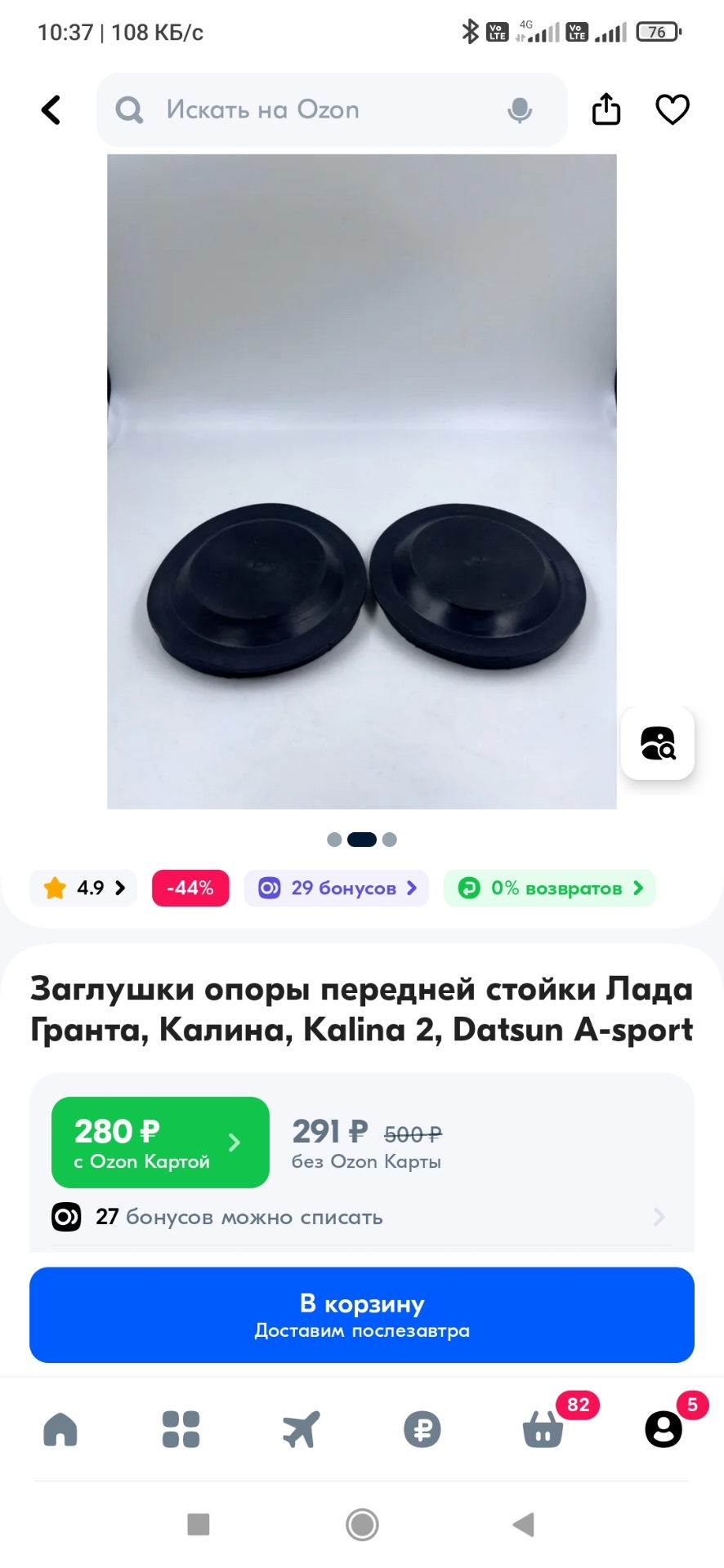The image size is (724, 1568).
Task: Start voice search with the microphone
Action: (520, 109)
